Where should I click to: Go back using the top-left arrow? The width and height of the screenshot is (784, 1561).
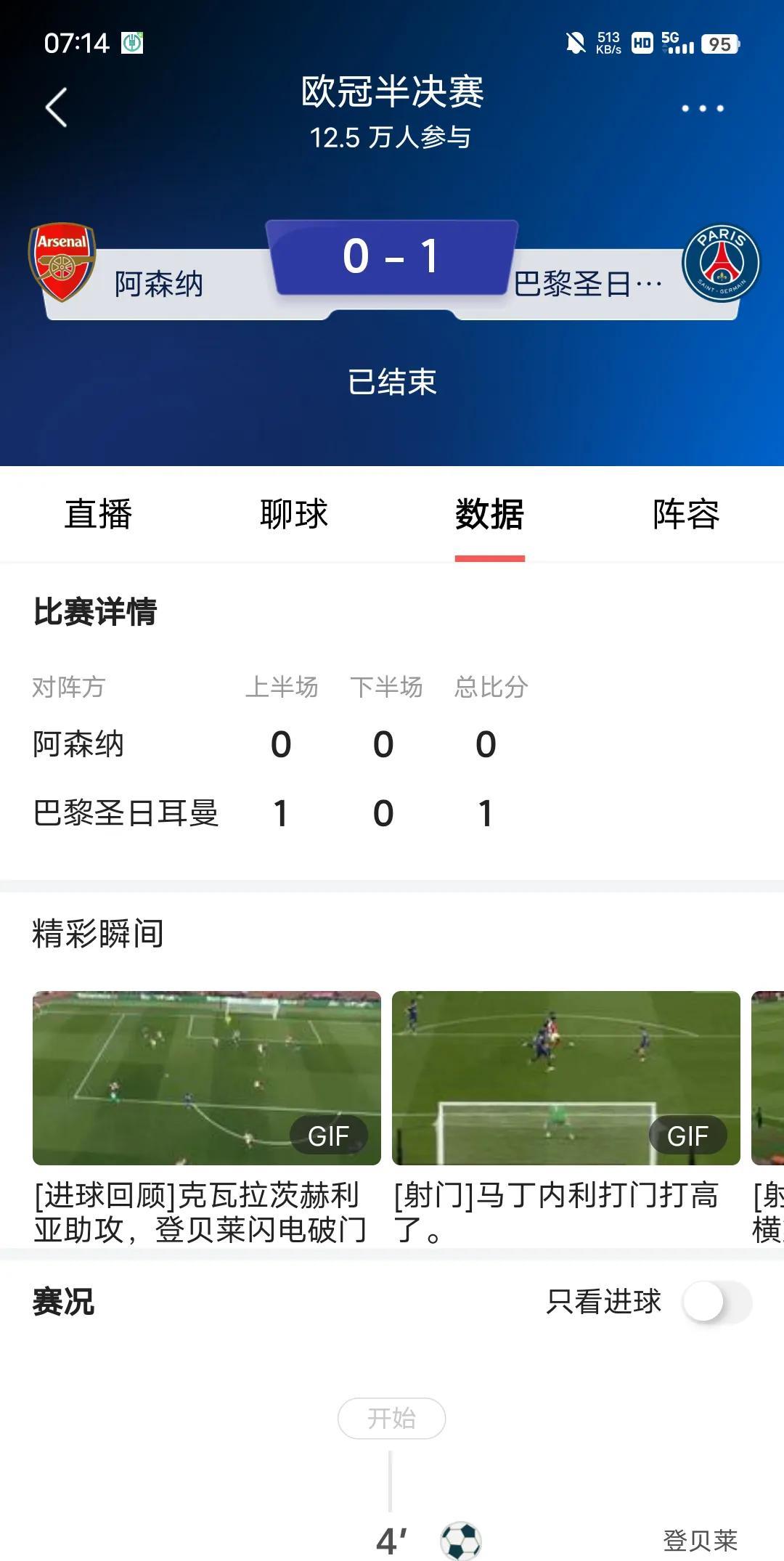click(x=57, y=107)
